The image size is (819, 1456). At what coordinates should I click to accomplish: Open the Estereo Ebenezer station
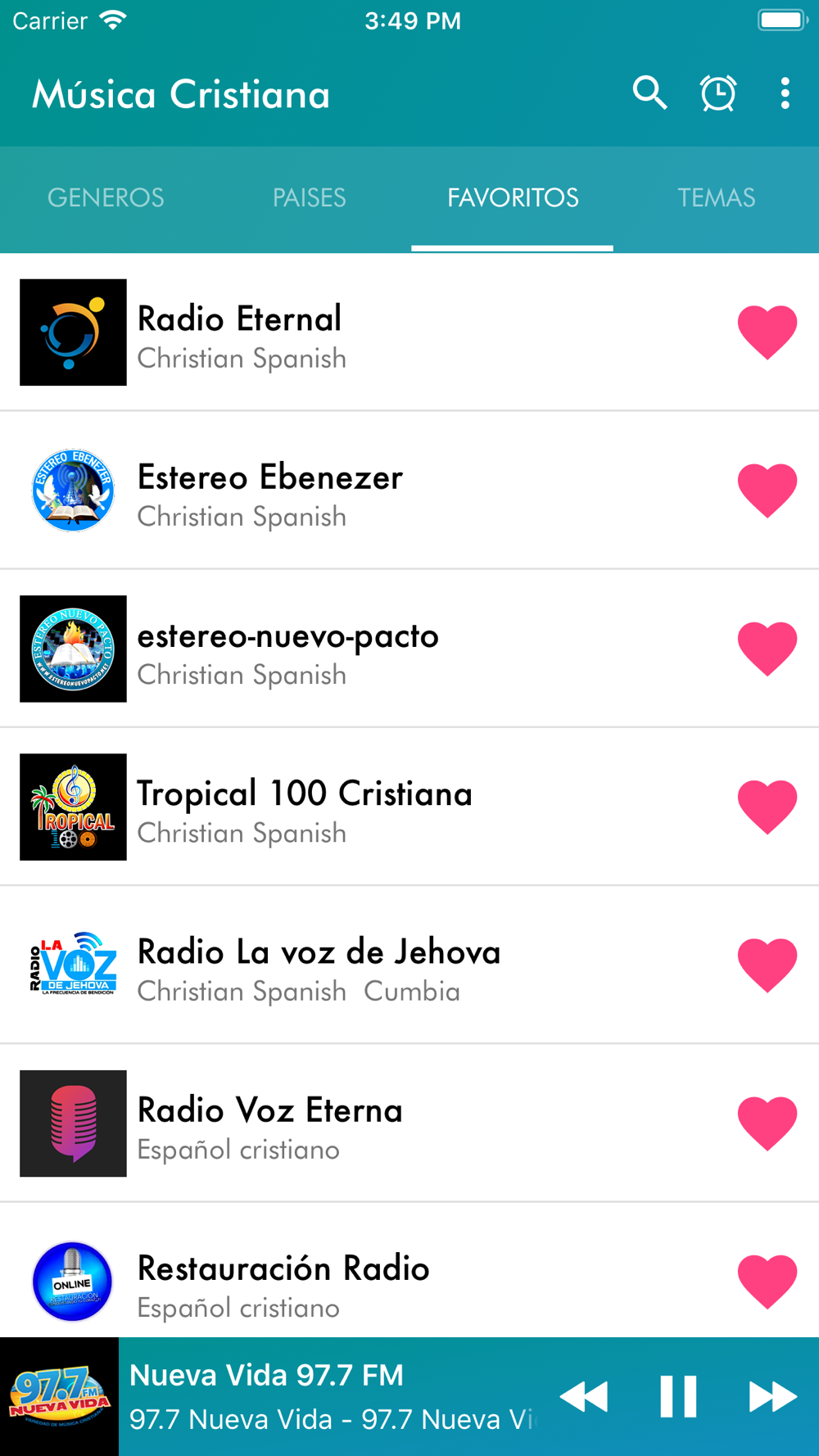coord(369,491)
